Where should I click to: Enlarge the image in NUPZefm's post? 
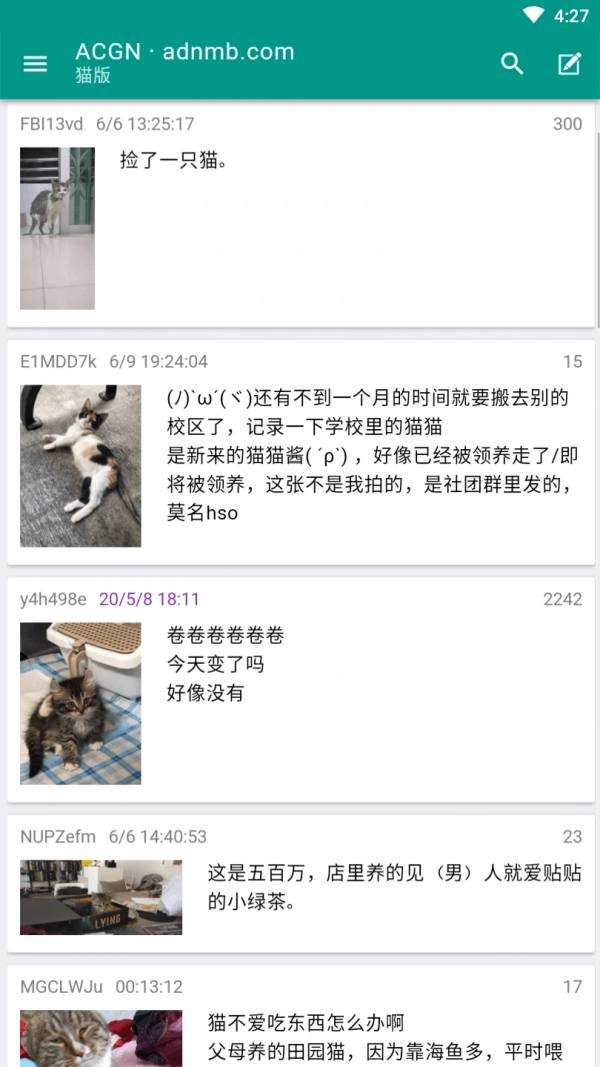(x=101, y=897)
